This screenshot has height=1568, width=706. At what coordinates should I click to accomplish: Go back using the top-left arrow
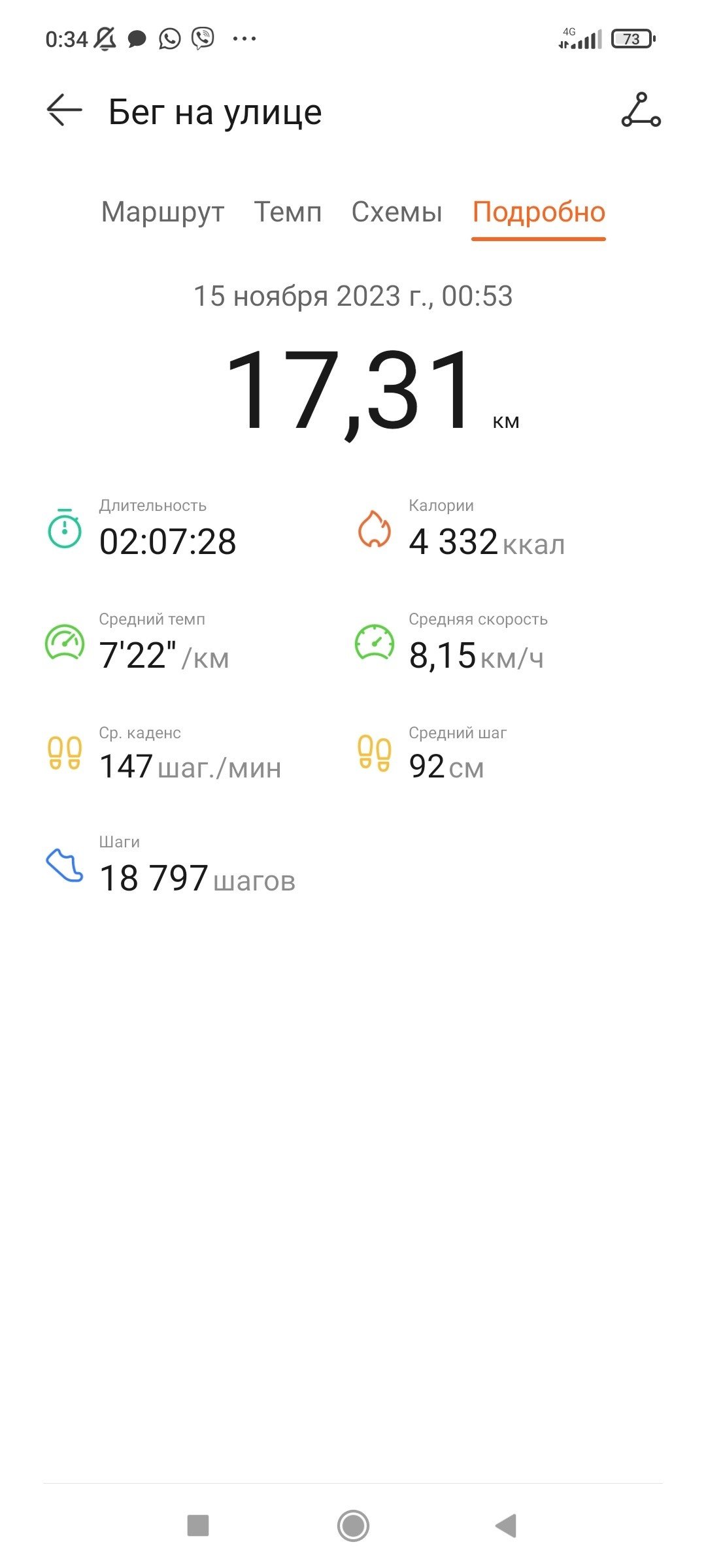64,110
